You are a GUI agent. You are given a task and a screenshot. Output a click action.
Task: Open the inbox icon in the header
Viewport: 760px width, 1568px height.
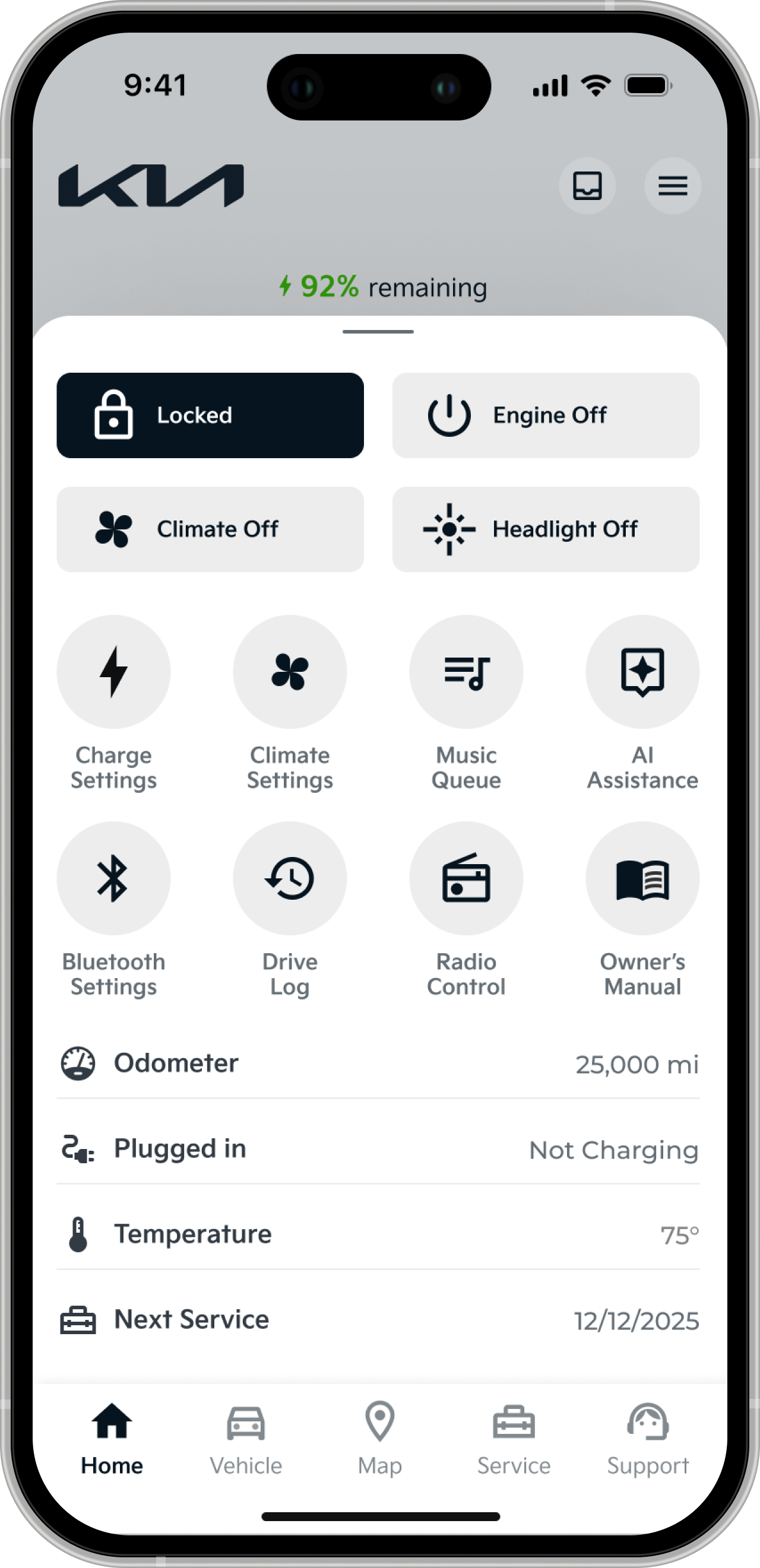[x=587, y=186]
